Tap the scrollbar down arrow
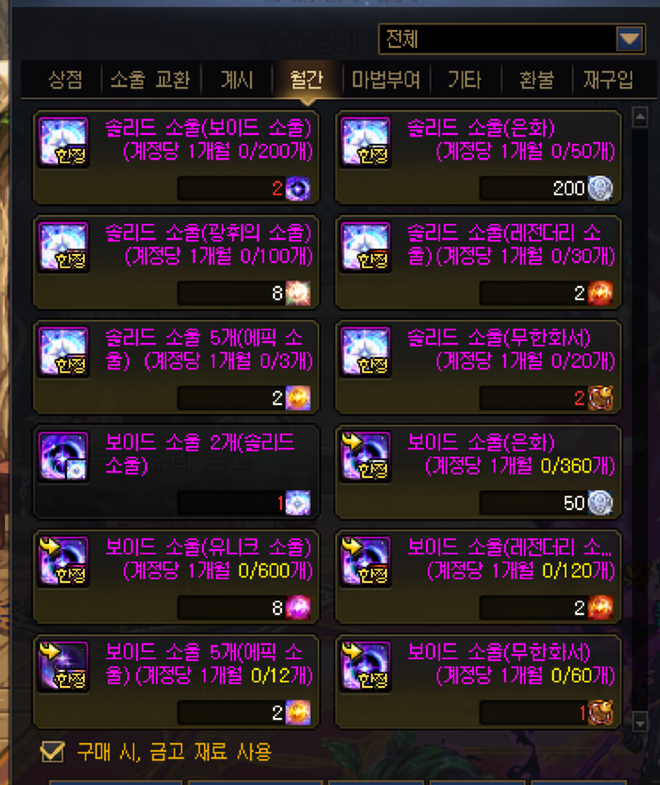This screenshot has height=785, width=660. pyautogui.click(x=641, y=720)
